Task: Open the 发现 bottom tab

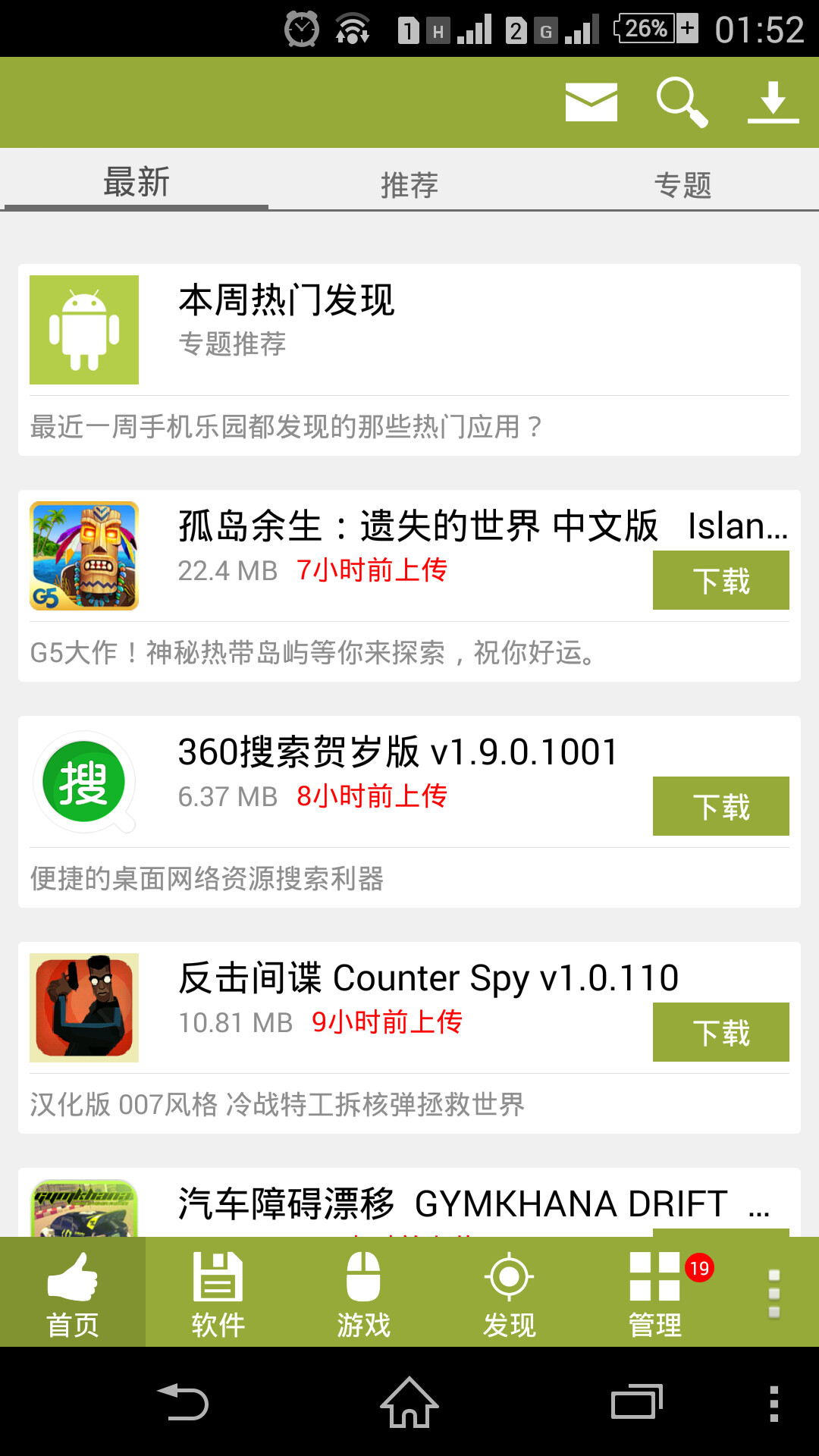Action: click(x=510, y=1293)
